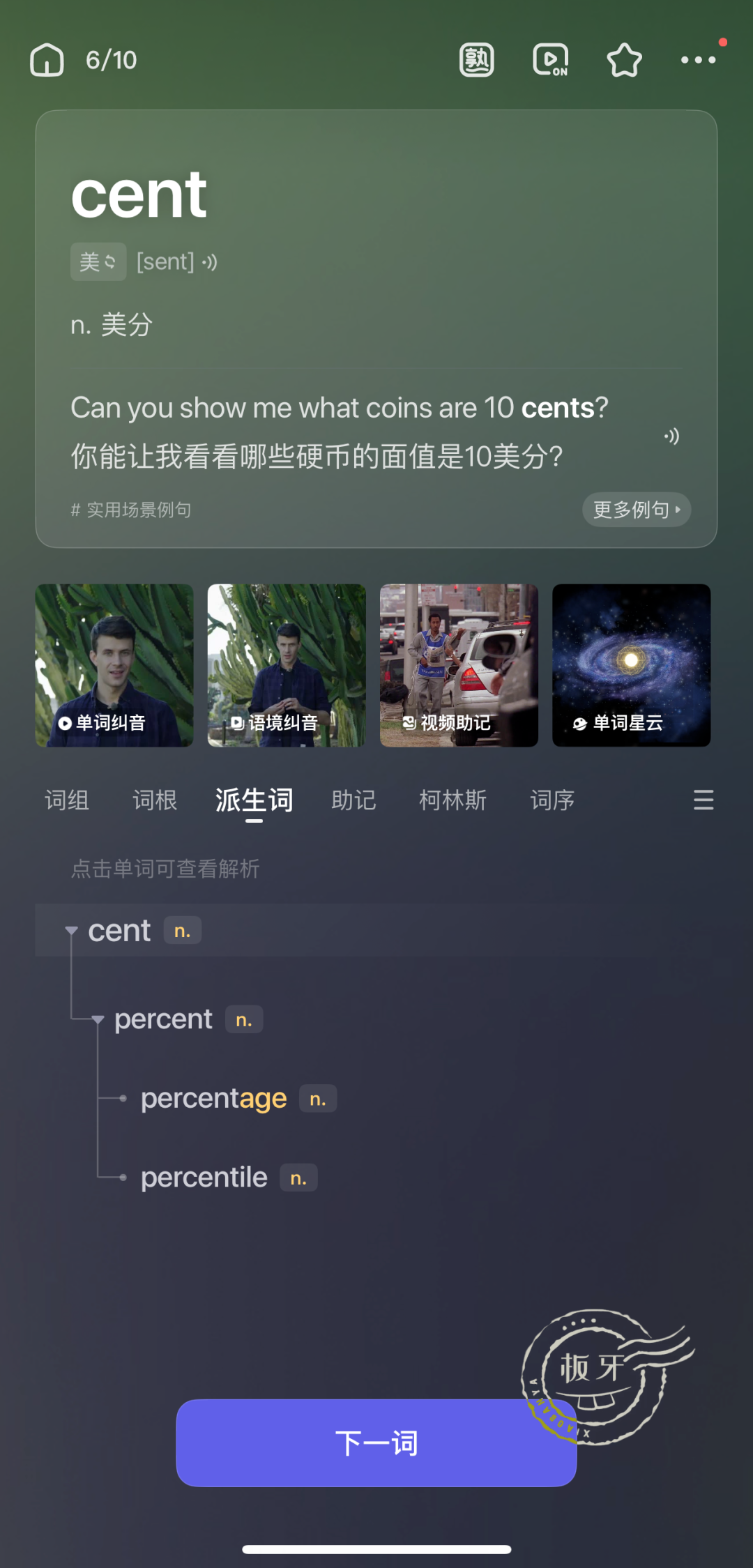Screen dimensions: 753x1568
Task: Open the 单词星云 tile
Action: point(632,665)
